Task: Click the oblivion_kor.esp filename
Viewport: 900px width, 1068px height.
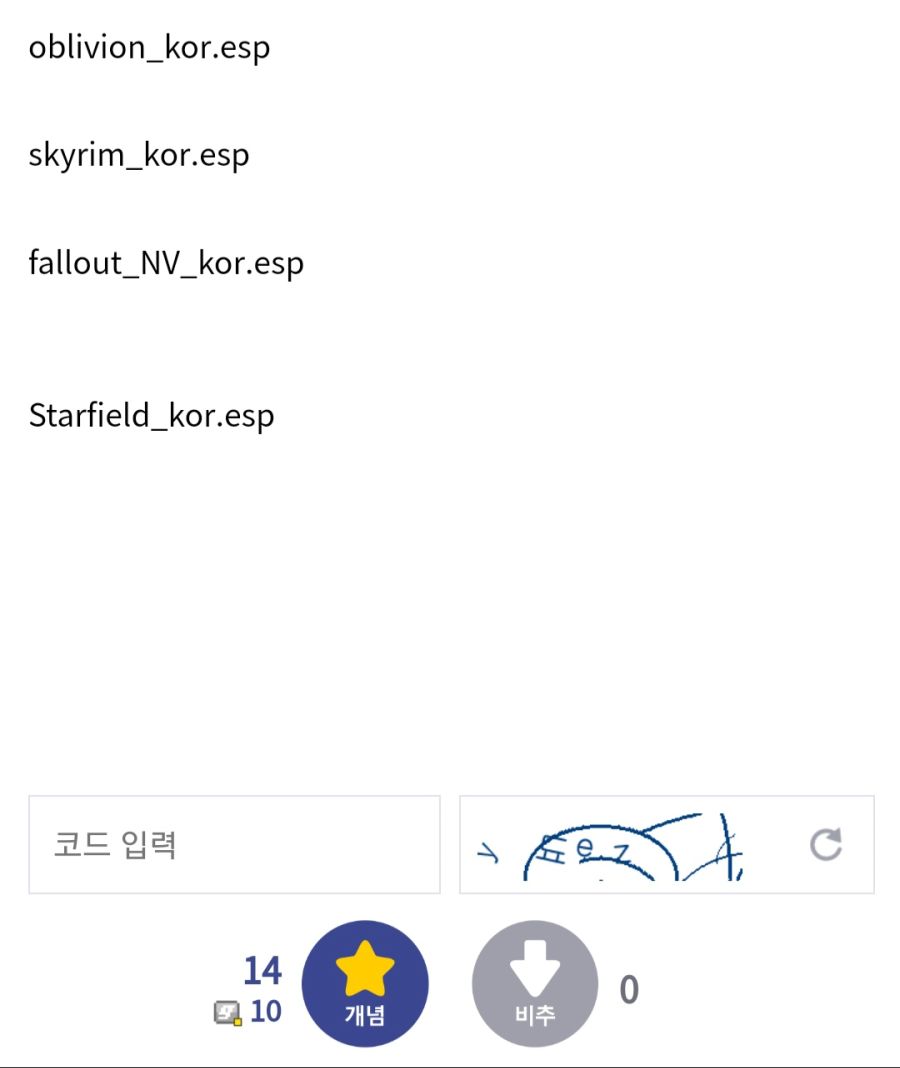Action: 148,47
